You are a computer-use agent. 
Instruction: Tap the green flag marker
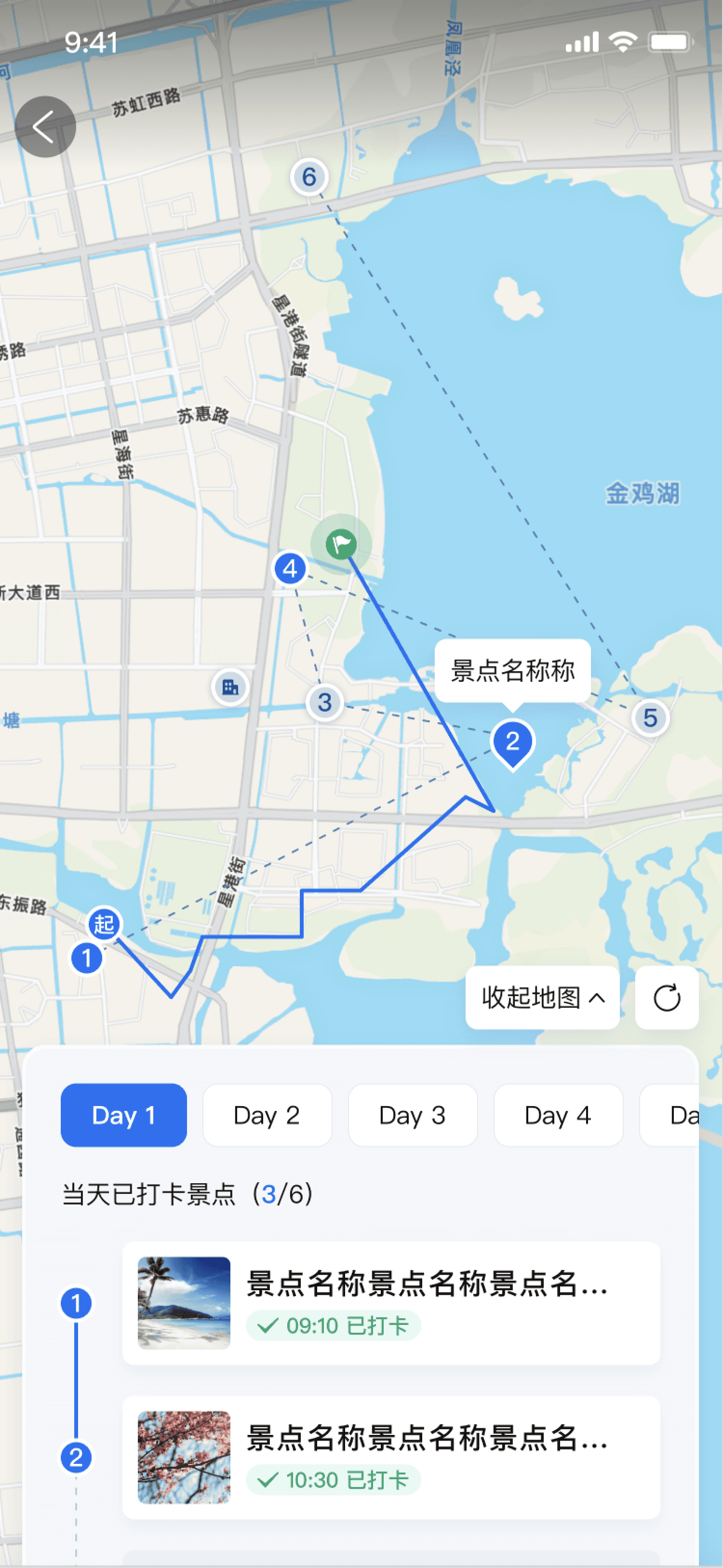(x=341, y=543)
